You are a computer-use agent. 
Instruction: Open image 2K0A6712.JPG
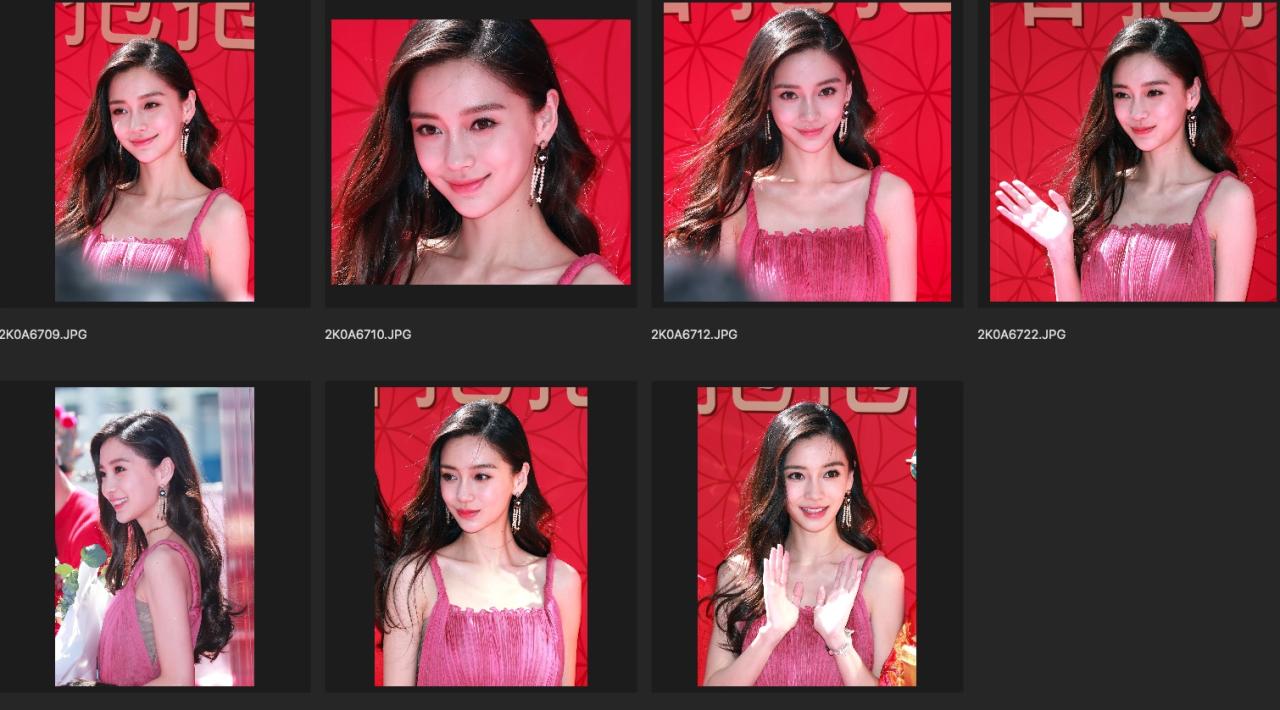[807, 152]
